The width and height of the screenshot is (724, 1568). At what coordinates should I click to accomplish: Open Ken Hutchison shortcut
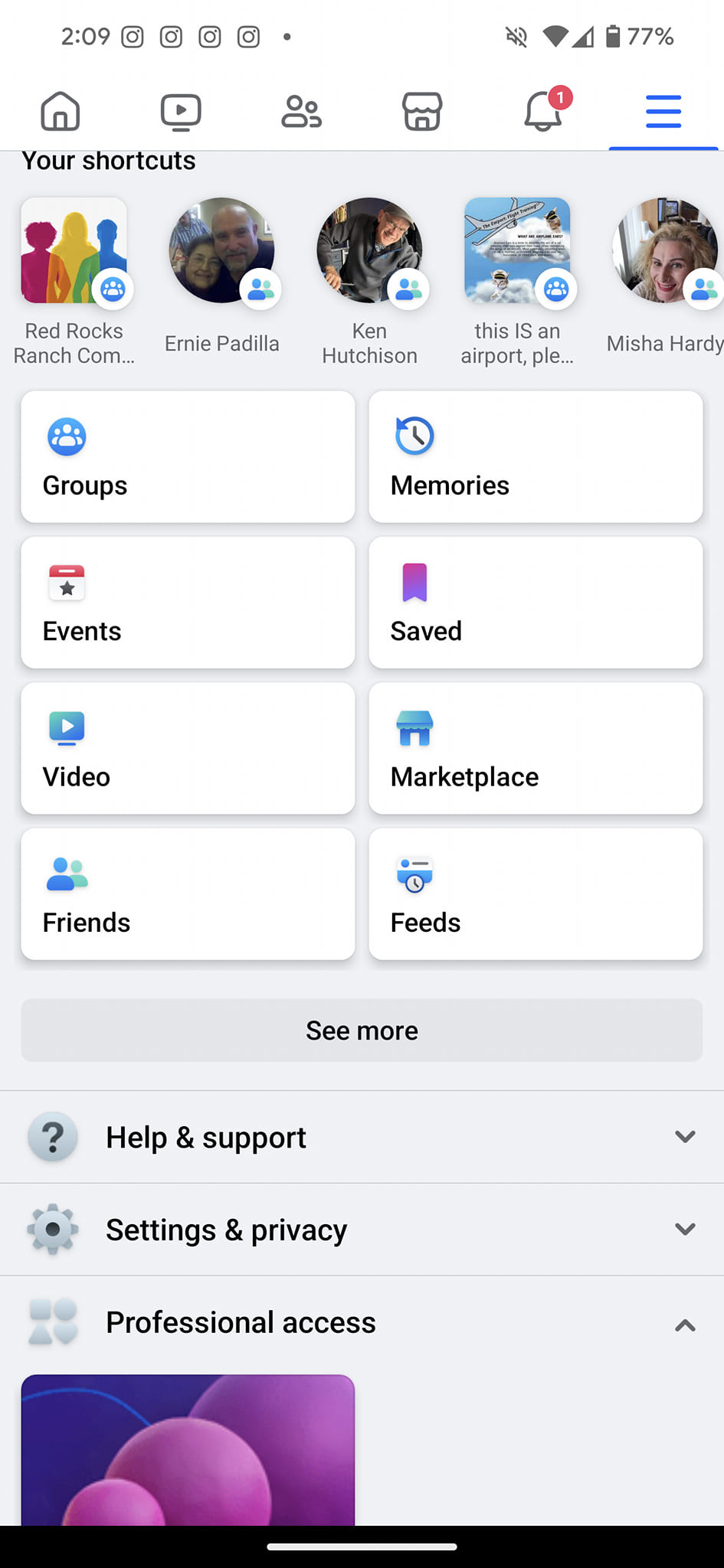coord(369,251)
